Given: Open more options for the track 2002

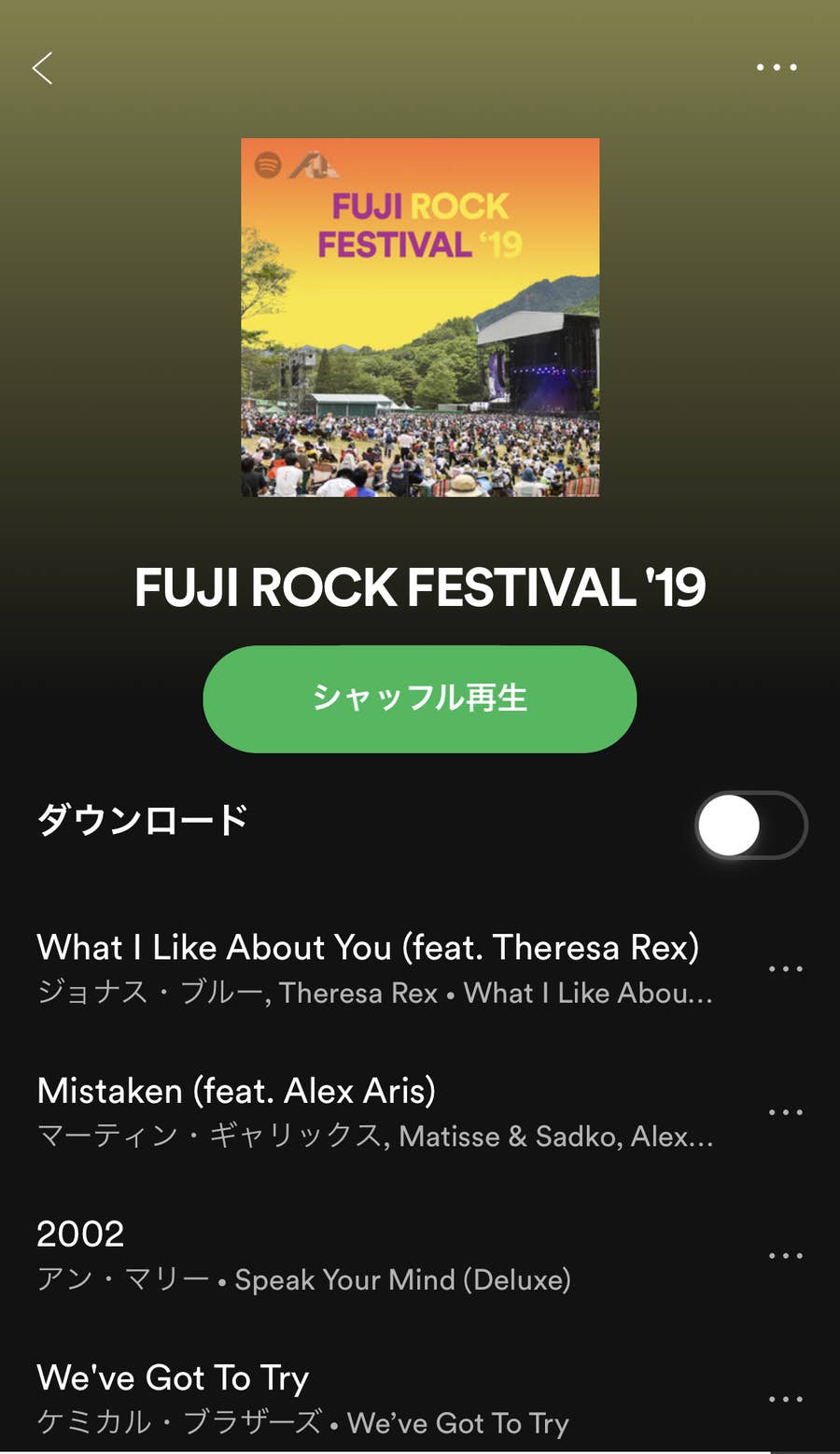Looking at the screenshot, I should (785, 1256).
